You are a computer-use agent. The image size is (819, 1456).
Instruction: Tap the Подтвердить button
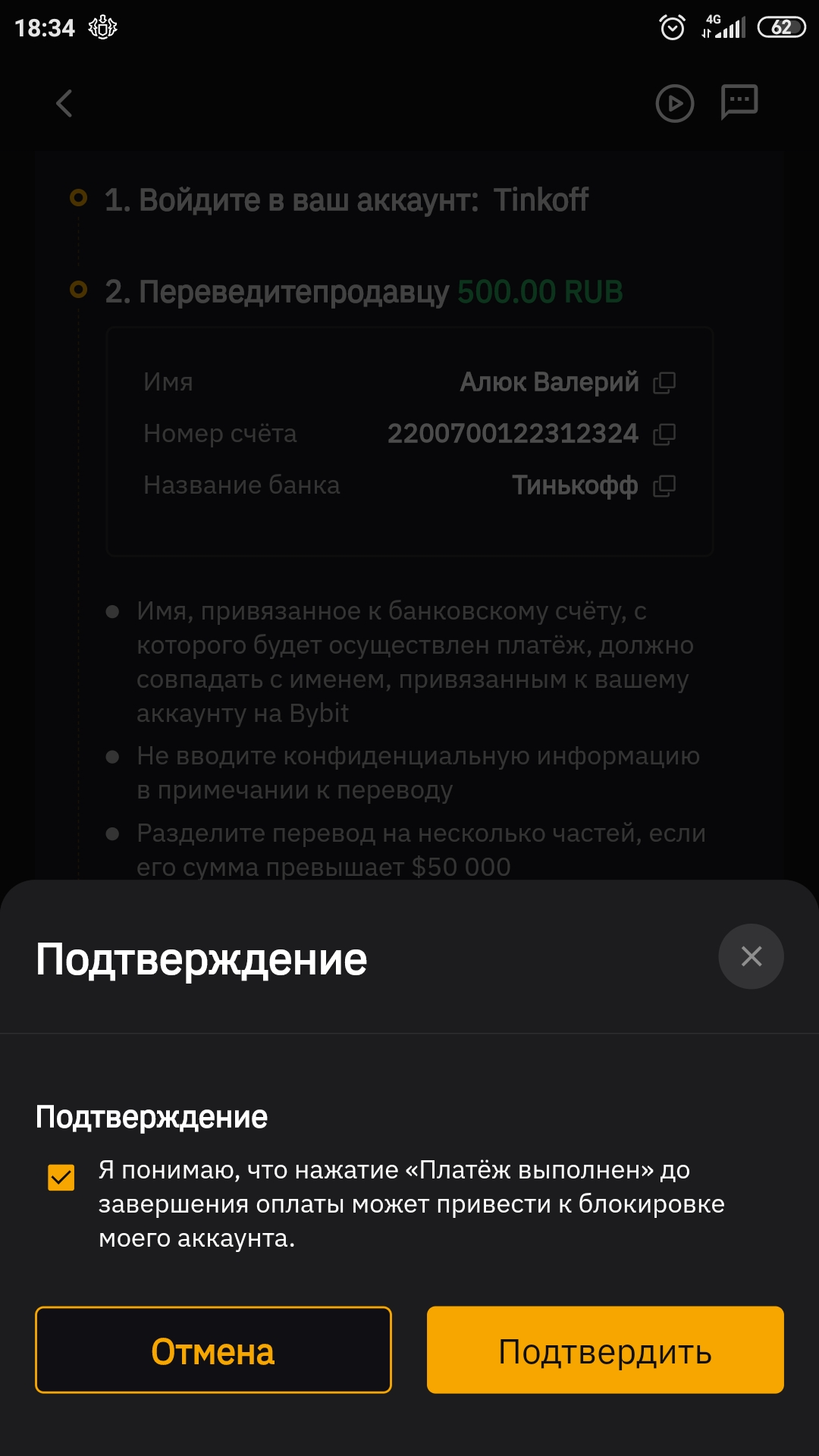604,1350
